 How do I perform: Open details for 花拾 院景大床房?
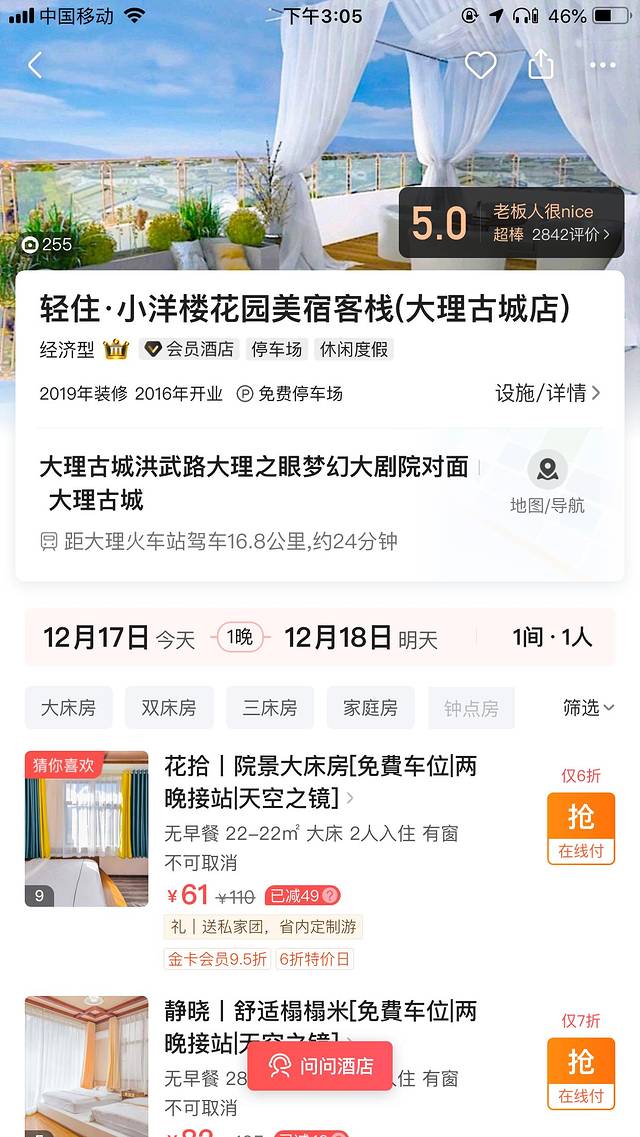pyautogui.click(x=320, y=781)
